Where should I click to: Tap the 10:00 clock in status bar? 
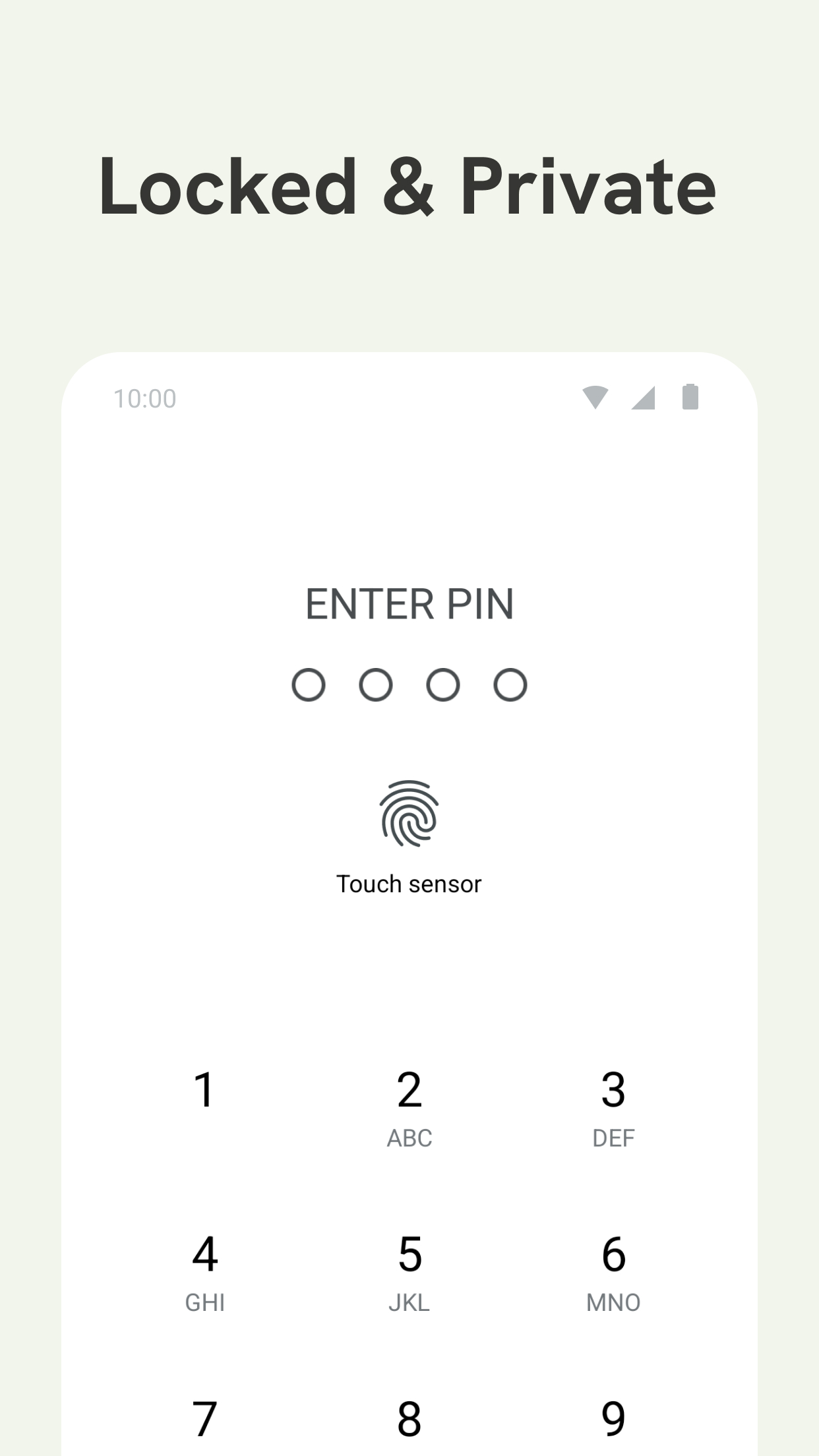144,398
